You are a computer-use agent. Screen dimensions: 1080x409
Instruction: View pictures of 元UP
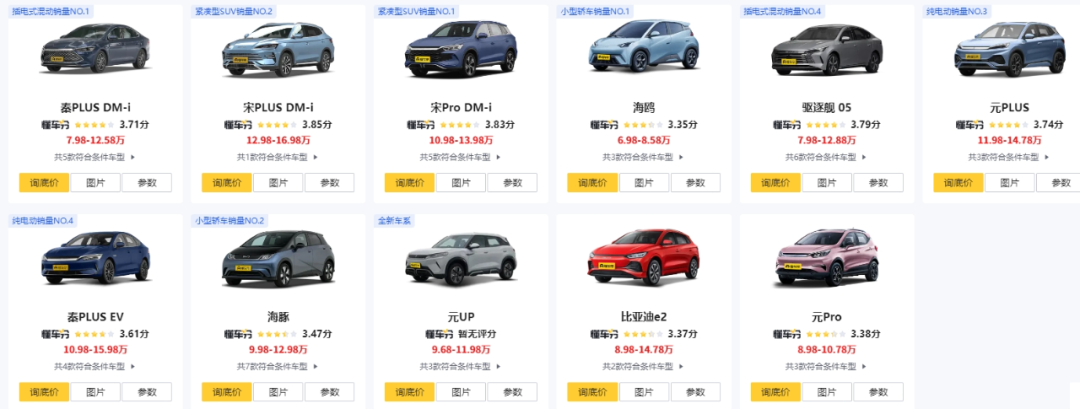(460, 392)
